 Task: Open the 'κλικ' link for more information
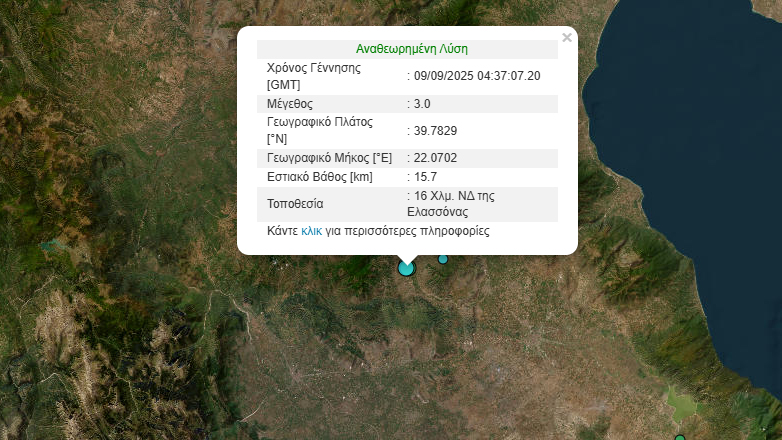[x=311, y=231]
